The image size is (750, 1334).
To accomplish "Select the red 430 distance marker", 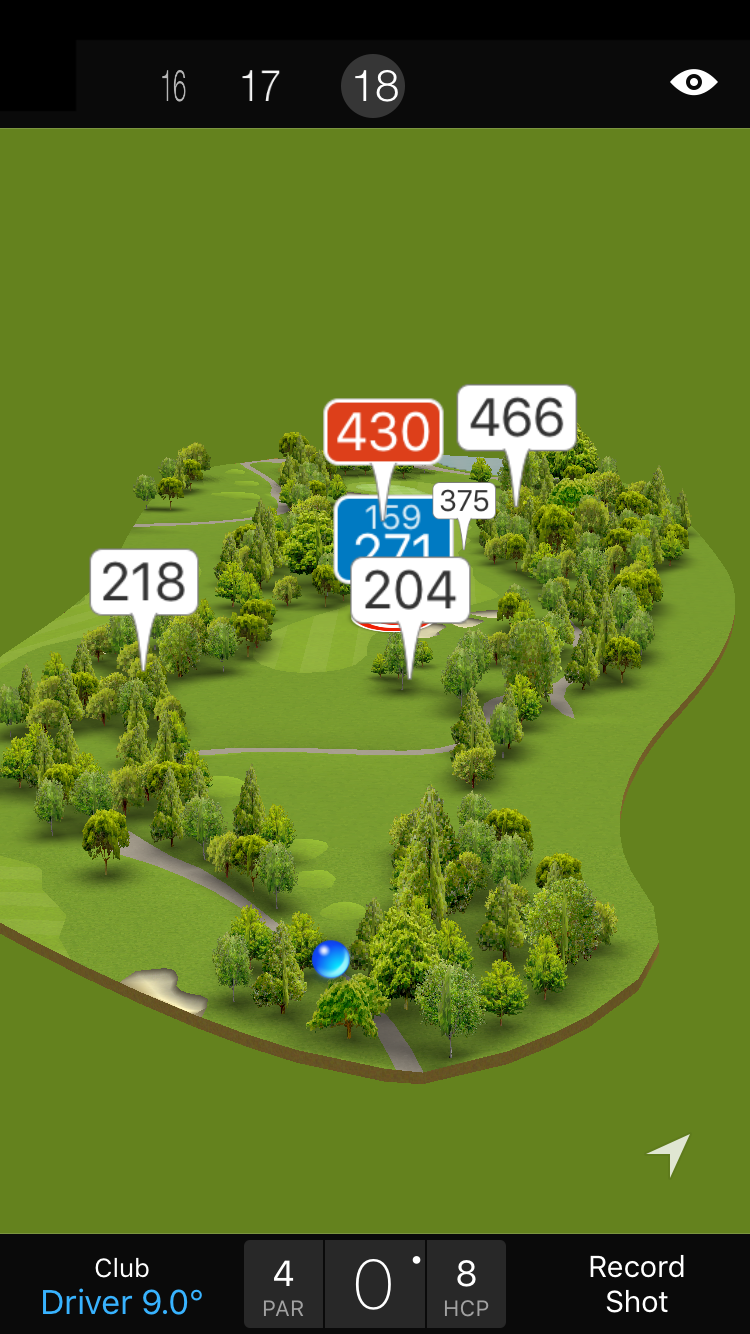I will (383, 432).
